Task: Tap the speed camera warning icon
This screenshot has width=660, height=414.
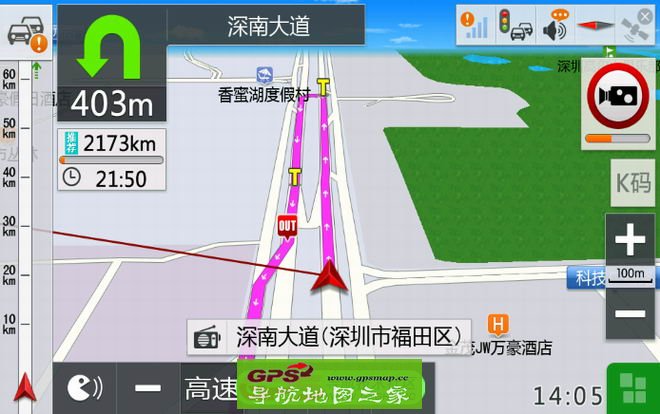Action: (x=615, y=96)
